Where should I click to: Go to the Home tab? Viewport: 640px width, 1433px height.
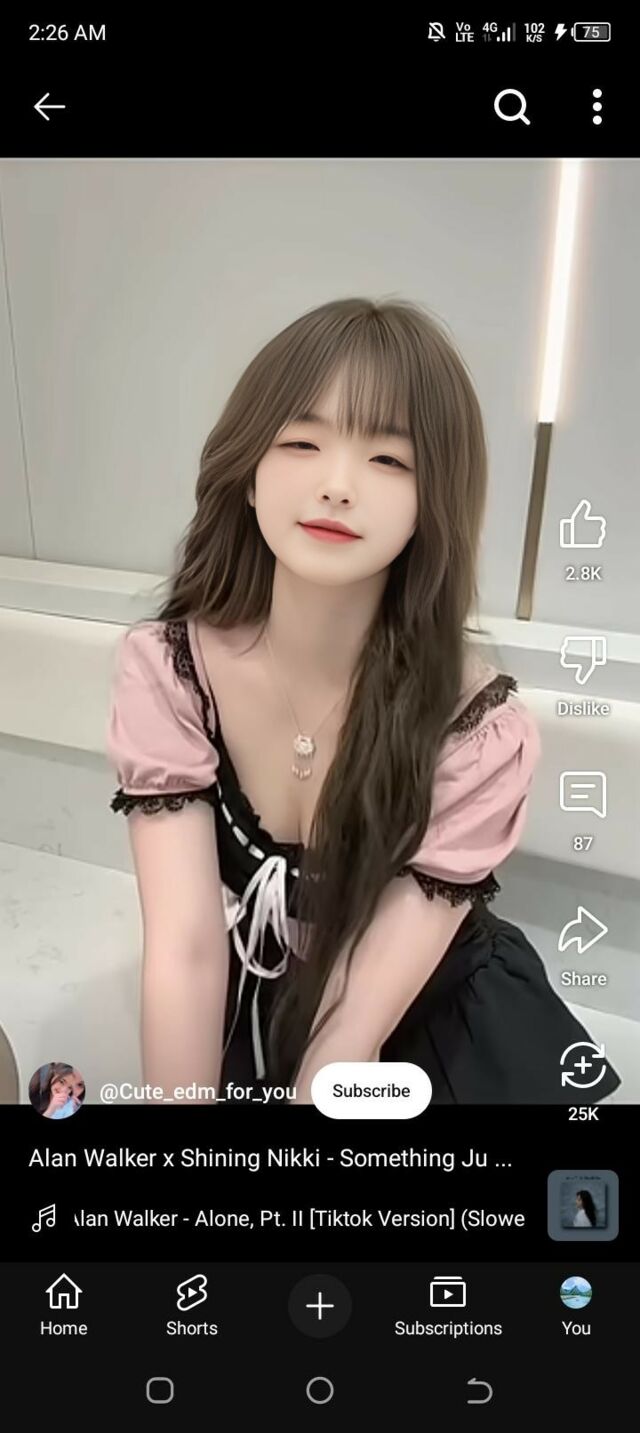(x=64, y=1305)
